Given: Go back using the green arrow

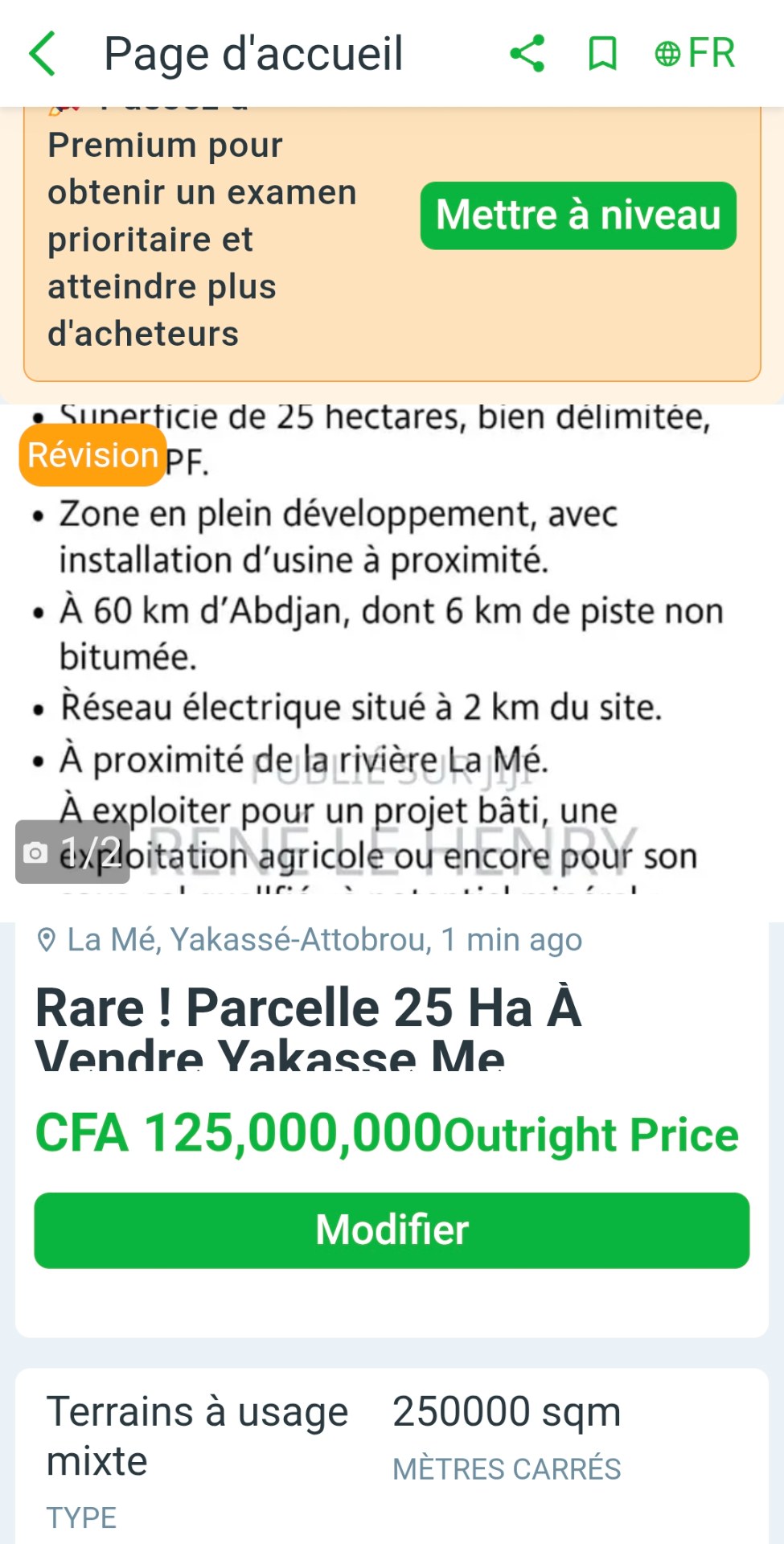Looking at the screenshot, I should click(42, 54).
